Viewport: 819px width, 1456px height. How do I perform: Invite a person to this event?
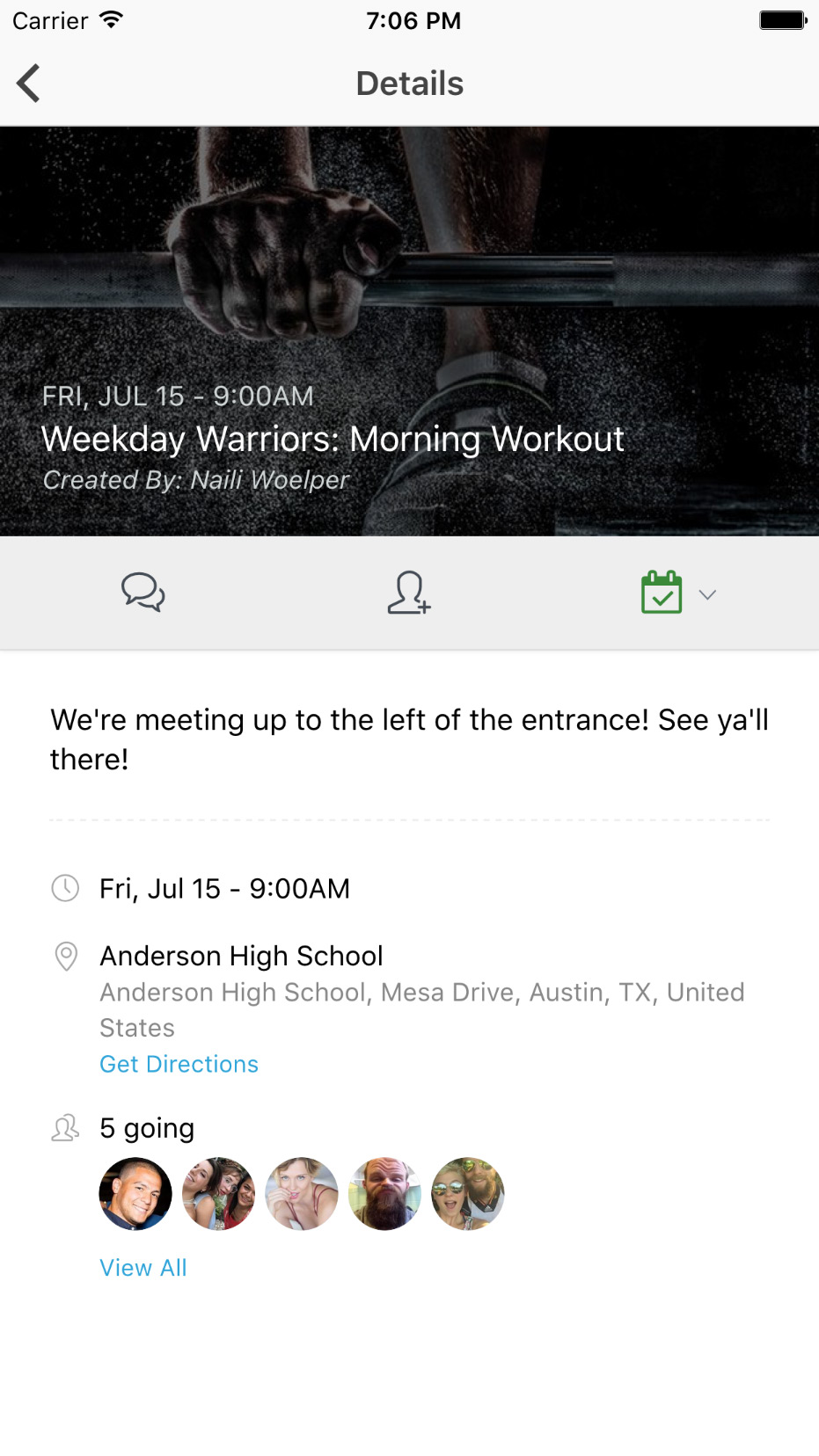point(409,593)
